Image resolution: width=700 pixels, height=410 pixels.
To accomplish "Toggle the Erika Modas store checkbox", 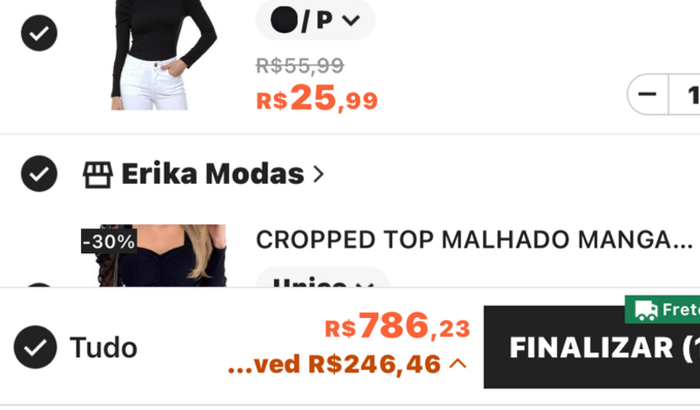I will (39, 174).
